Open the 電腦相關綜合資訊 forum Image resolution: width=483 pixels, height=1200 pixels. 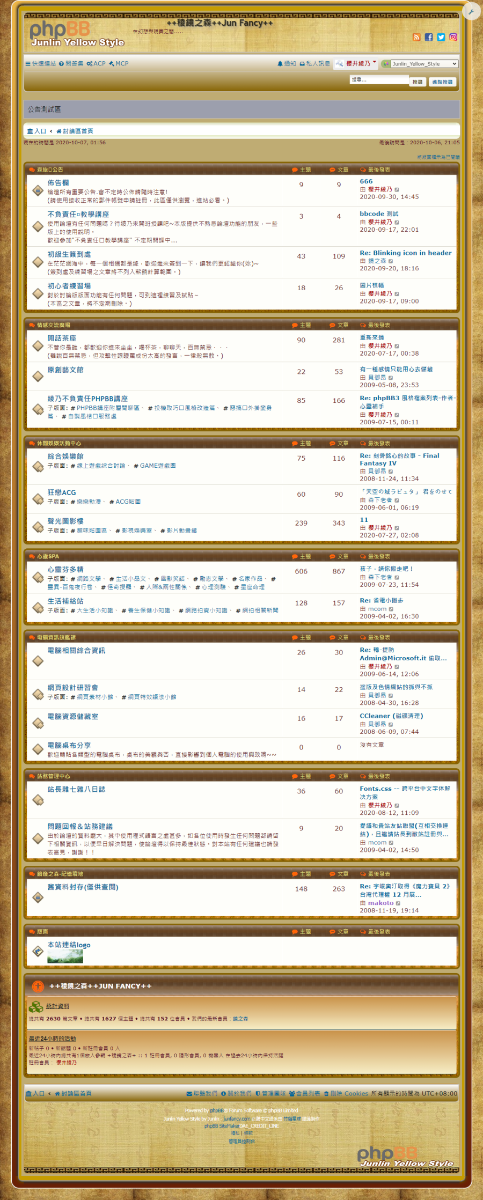tap(77, 650)
